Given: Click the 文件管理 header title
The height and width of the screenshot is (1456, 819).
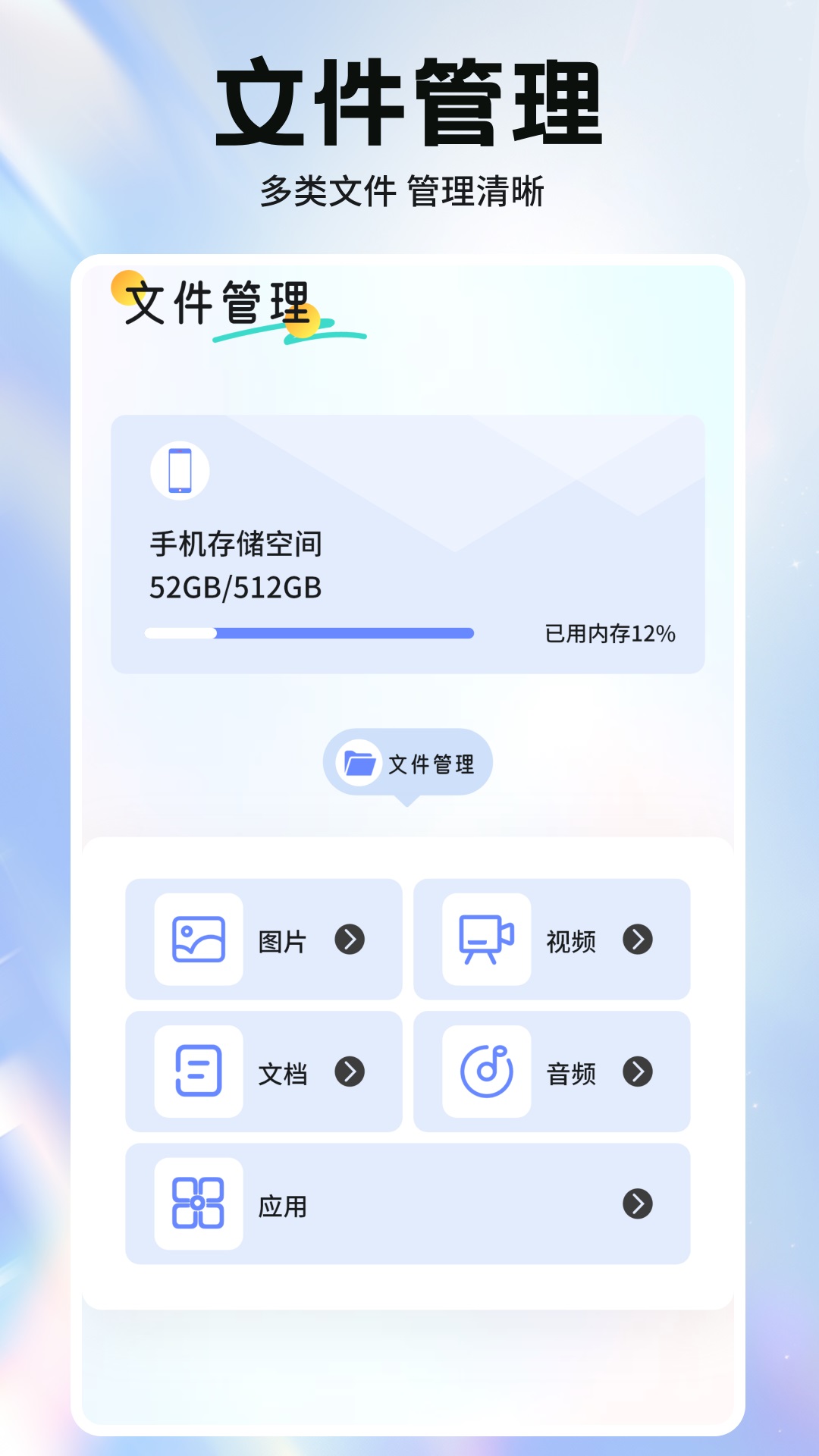Looking at the screenshot, I should point(218,303).
